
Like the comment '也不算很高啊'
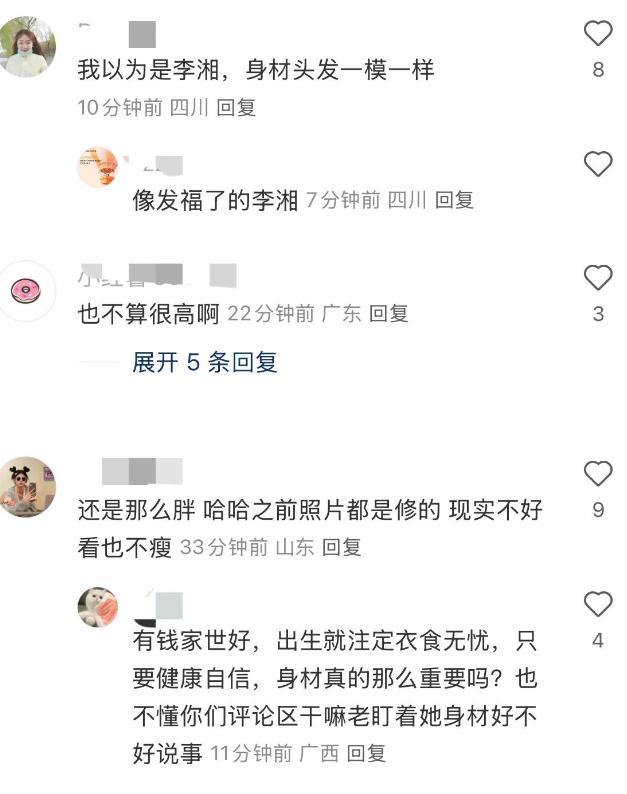tap(597, 278)
